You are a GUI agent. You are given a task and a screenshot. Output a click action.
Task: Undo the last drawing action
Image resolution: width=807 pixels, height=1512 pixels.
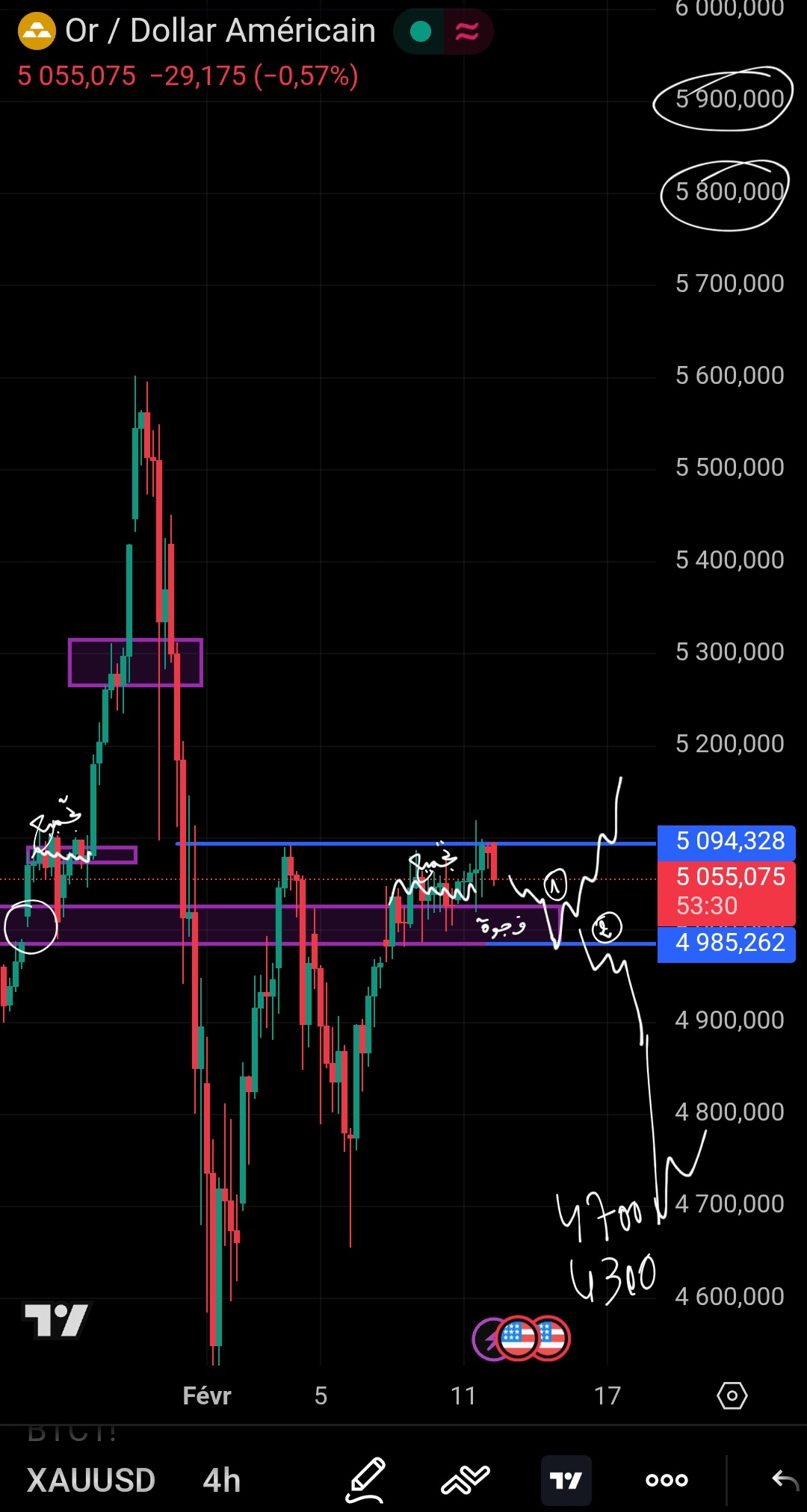(x=785, y=1480)
